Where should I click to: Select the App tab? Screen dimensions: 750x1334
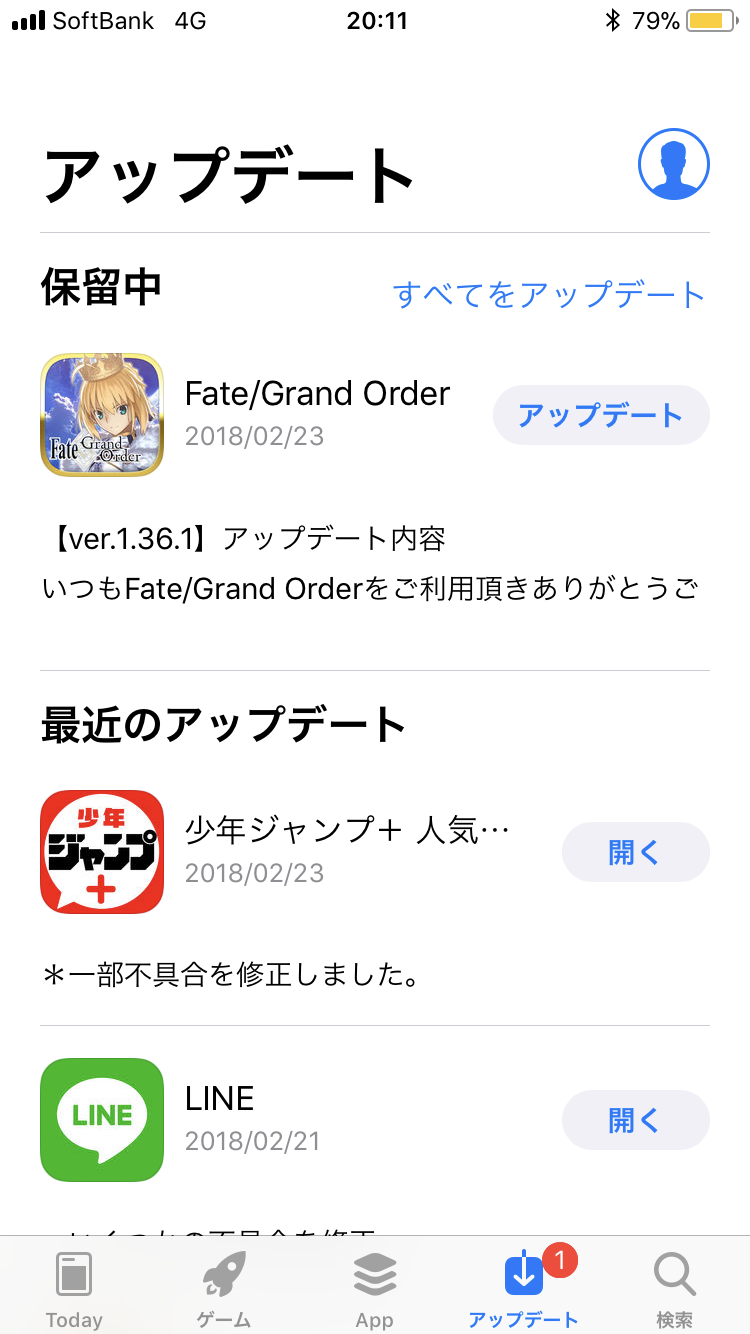[x=375, y=1288]
